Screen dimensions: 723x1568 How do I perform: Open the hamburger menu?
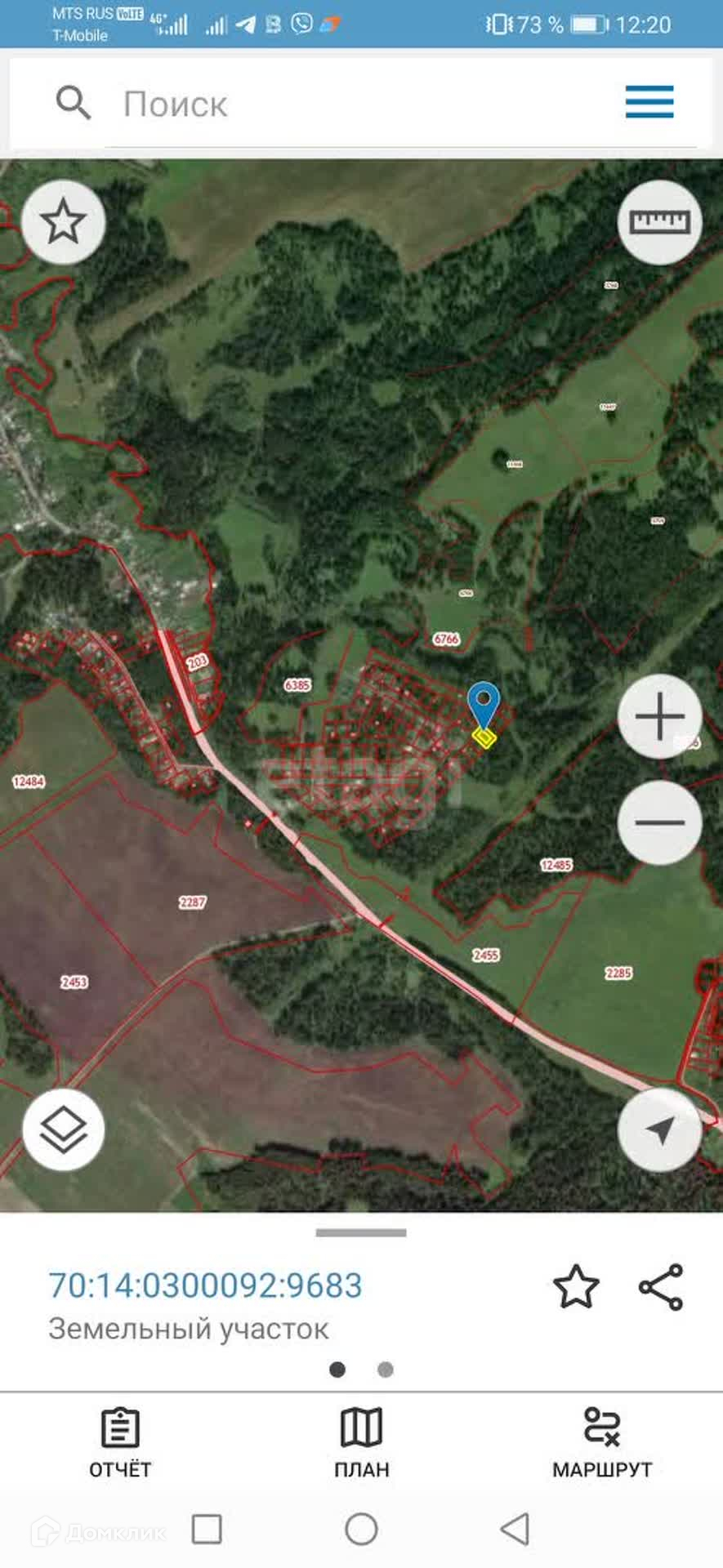point(649,103)
